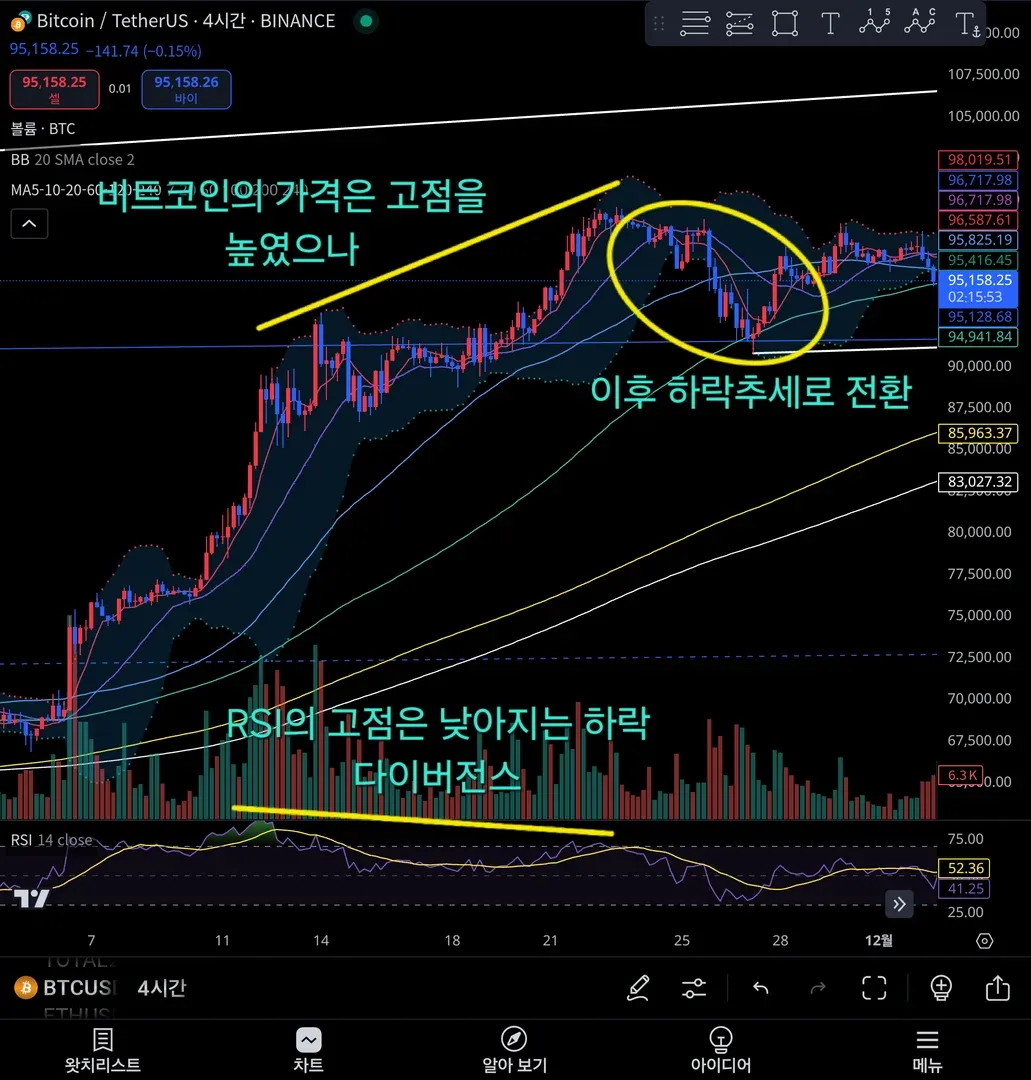Tap the red 셀 sell button
Screen dimensions: 1031x1080
tap(54, 89)
